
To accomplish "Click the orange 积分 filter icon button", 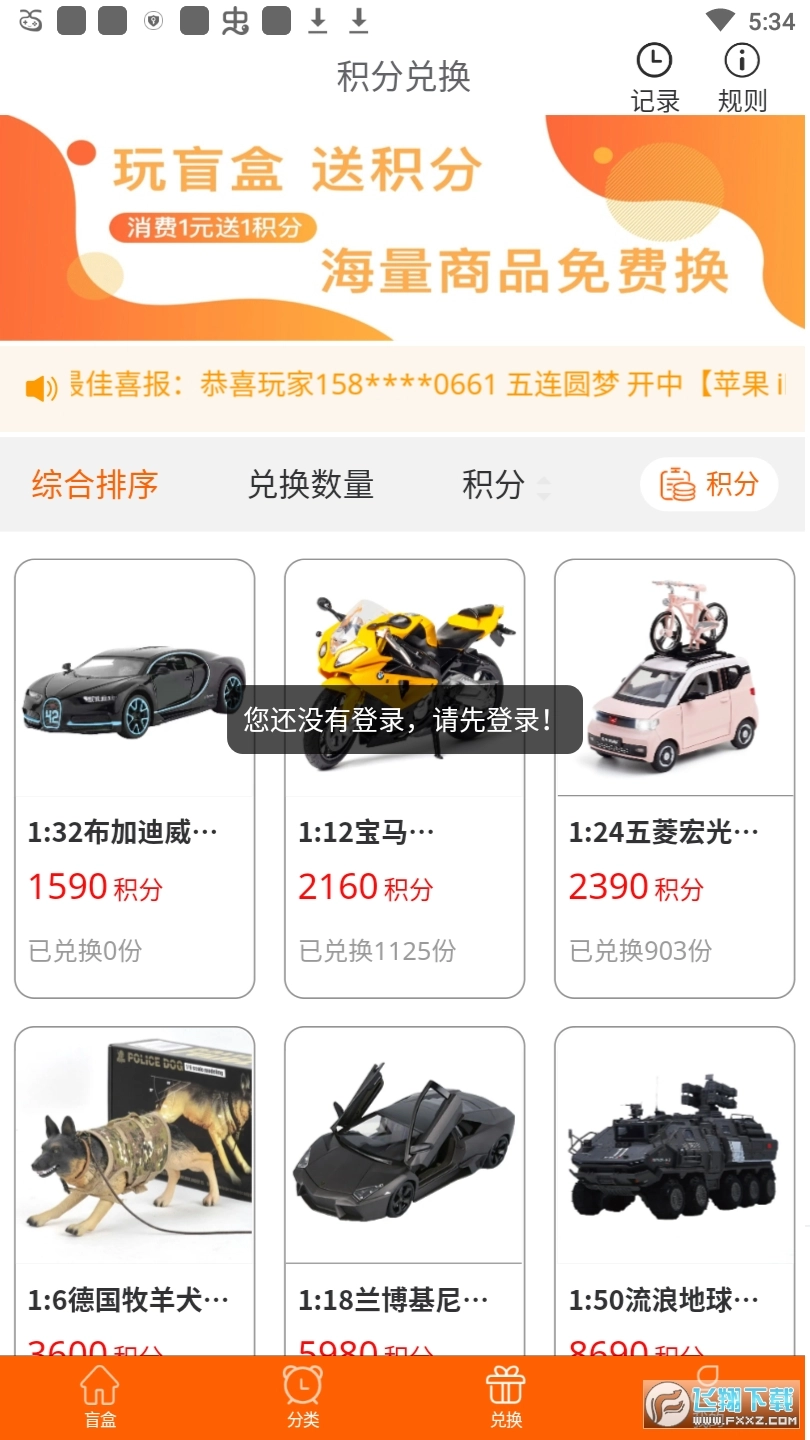I will pos(708,484).
